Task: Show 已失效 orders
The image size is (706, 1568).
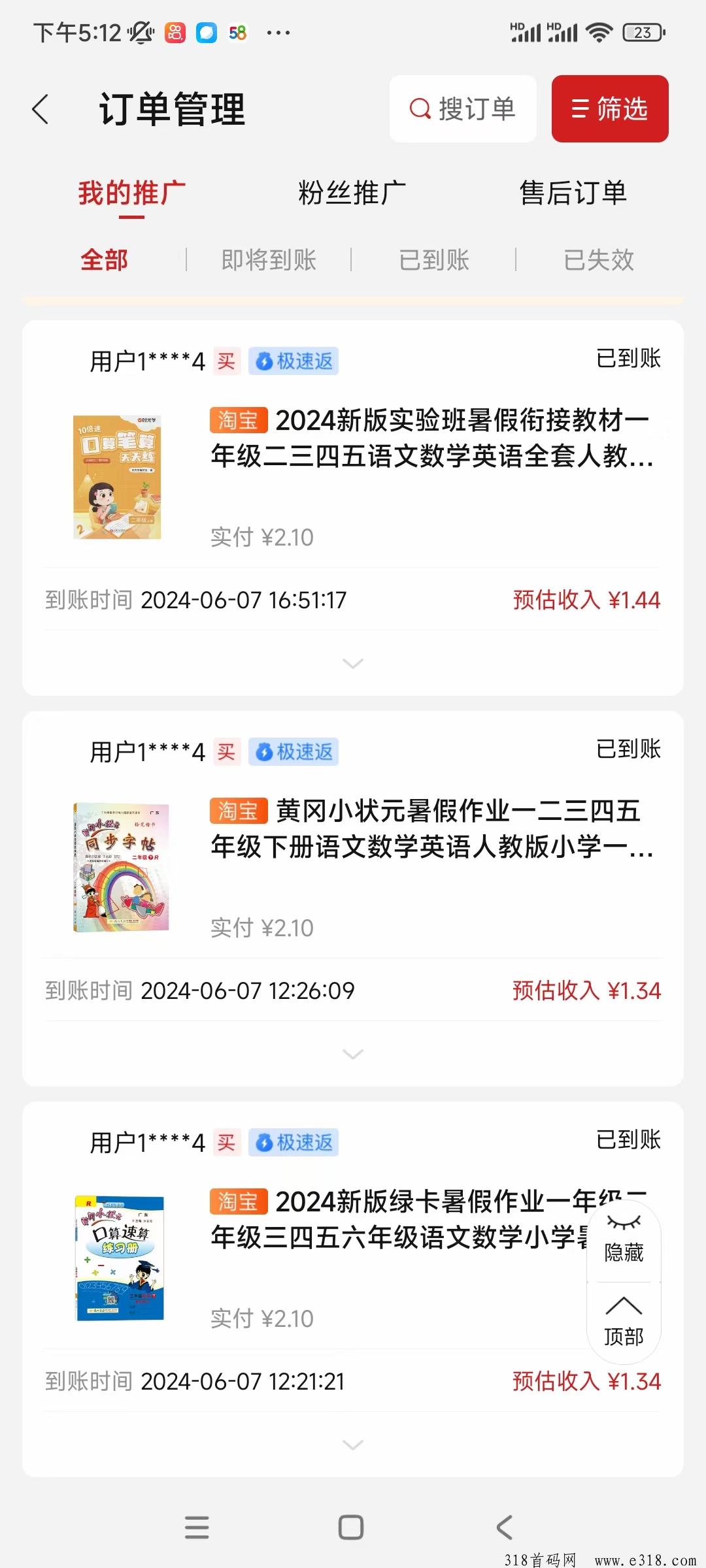Action: [x=599, y=260]
